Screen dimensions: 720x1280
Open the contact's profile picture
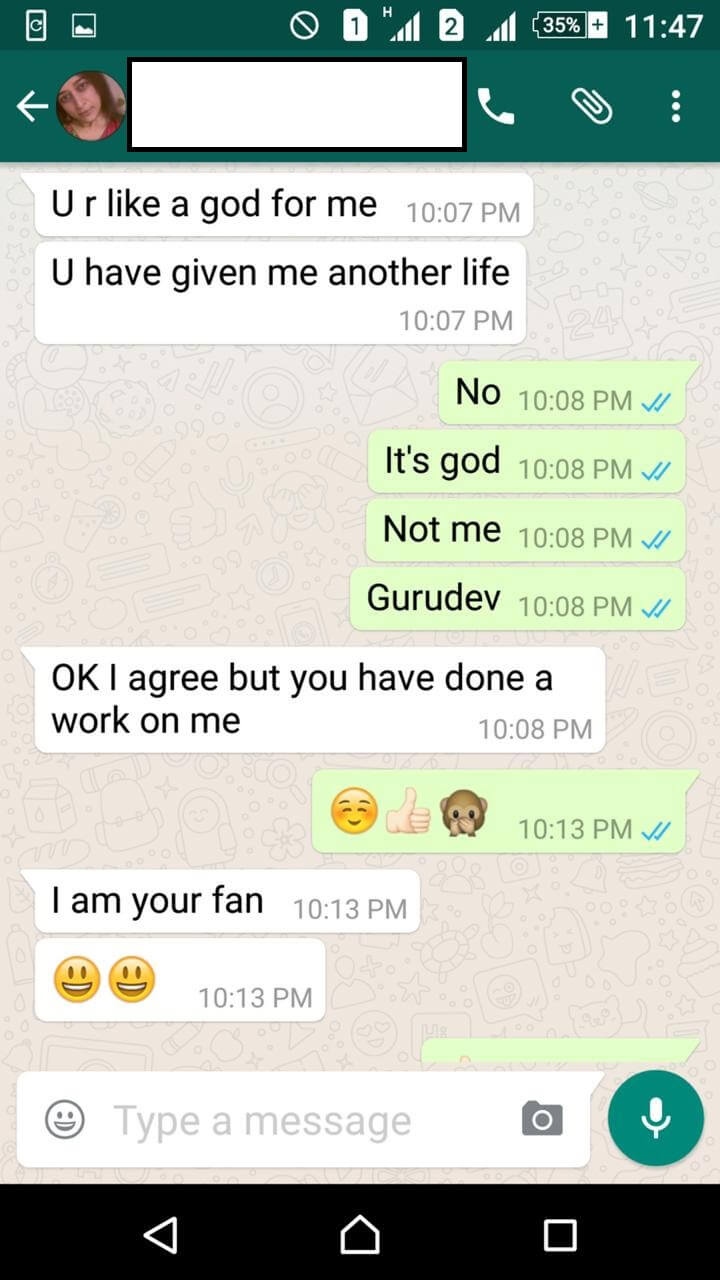coord(91,106)
